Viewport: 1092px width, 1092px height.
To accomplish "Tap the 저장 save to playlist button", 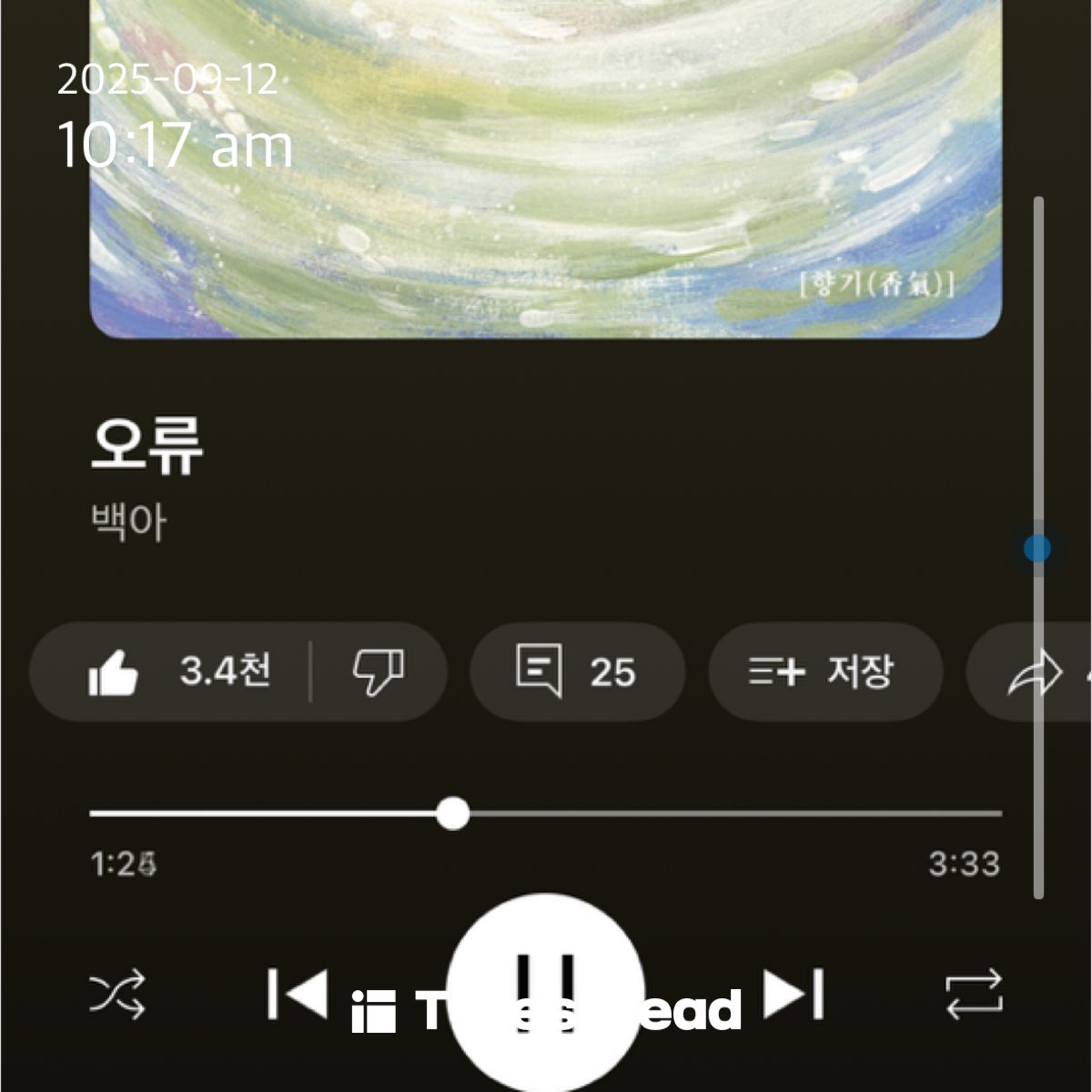I will [x=824, y=672].
